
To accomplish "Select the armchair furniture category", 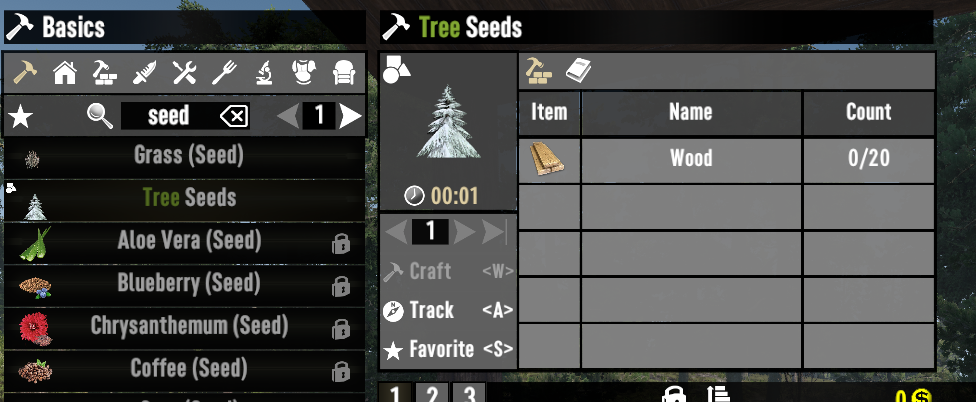I will pos(342,72).
